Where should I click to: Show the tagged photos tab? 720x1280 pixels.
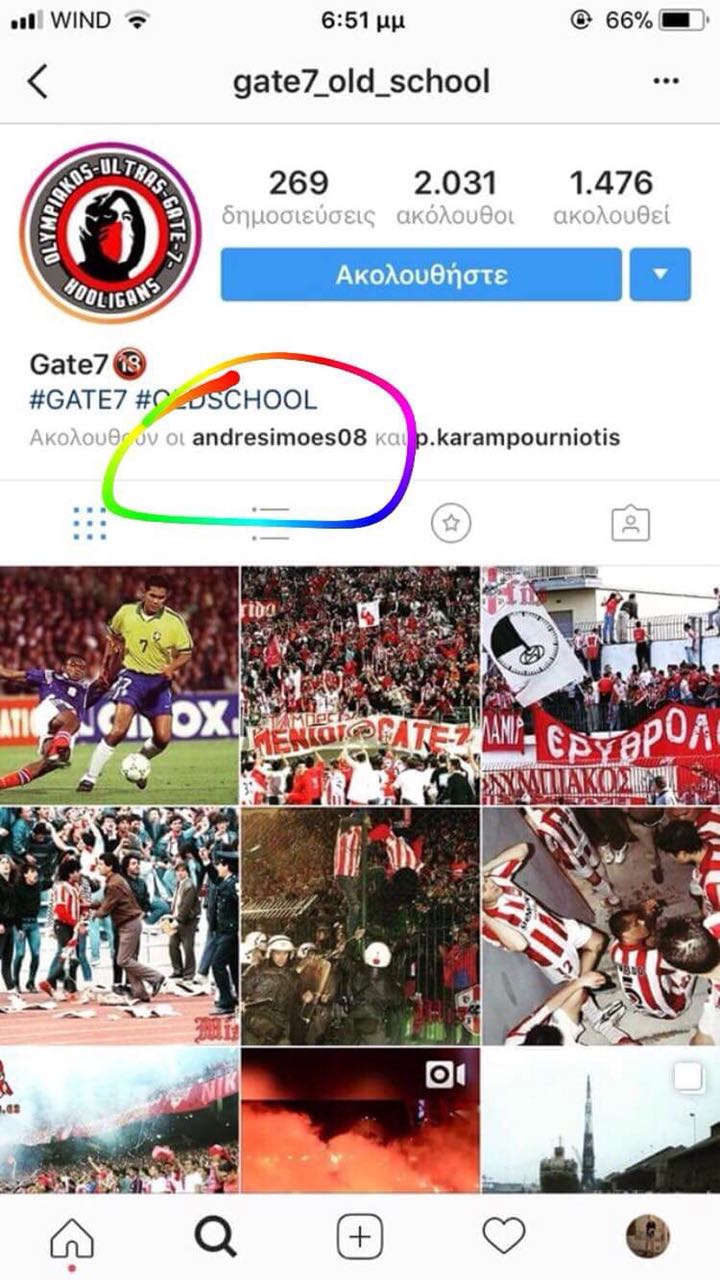(630, 523)
